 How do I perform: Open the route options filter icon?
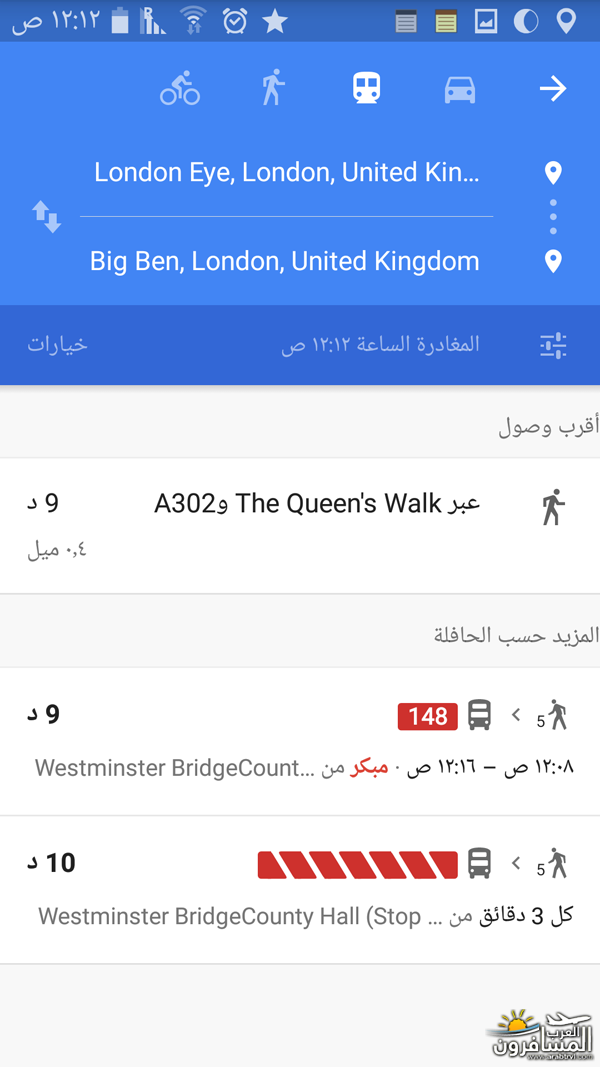[553, 346]
